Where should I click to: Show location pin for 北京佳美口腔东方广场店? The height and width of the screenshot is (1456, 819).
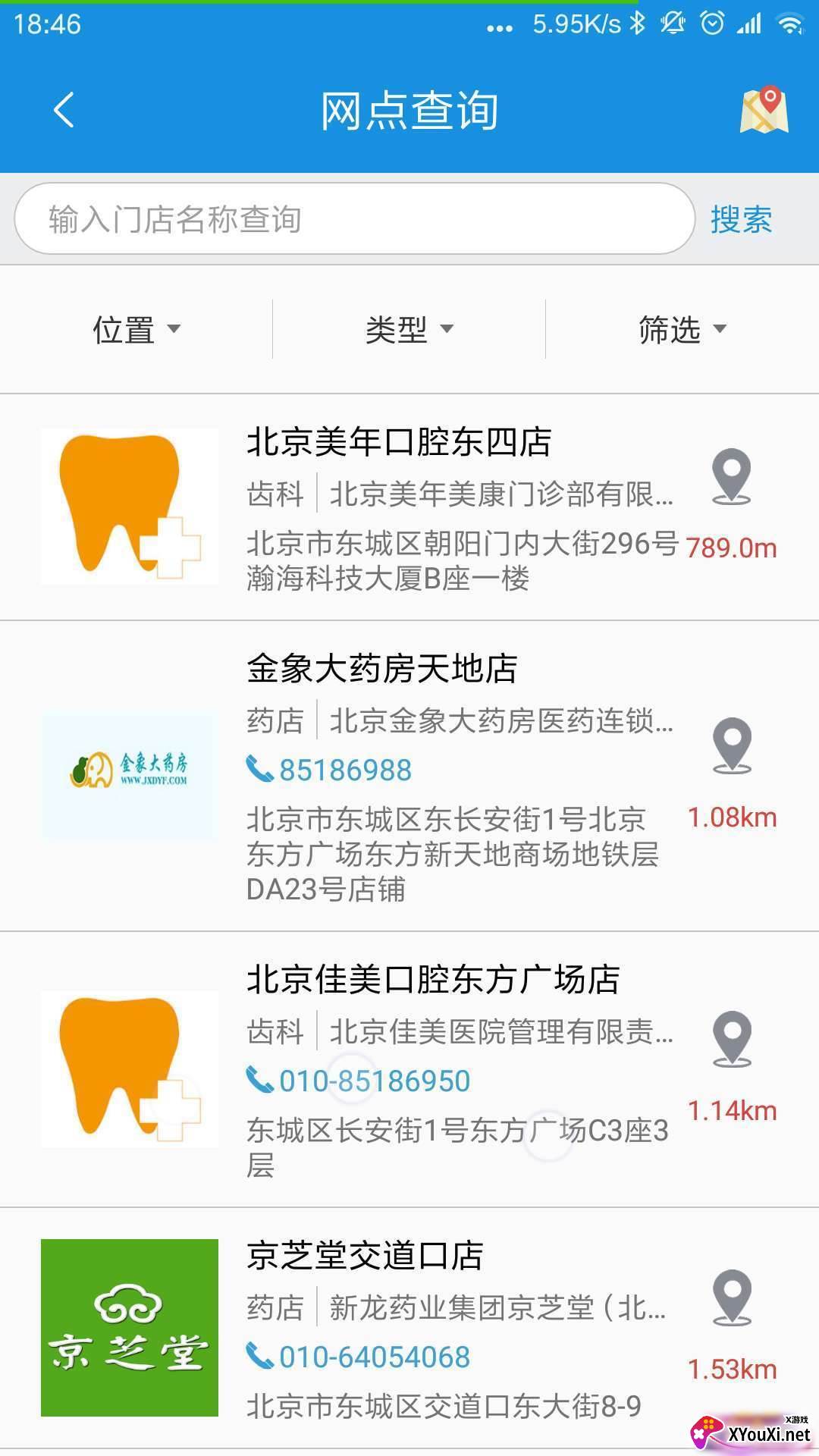tap(732, 1039)
